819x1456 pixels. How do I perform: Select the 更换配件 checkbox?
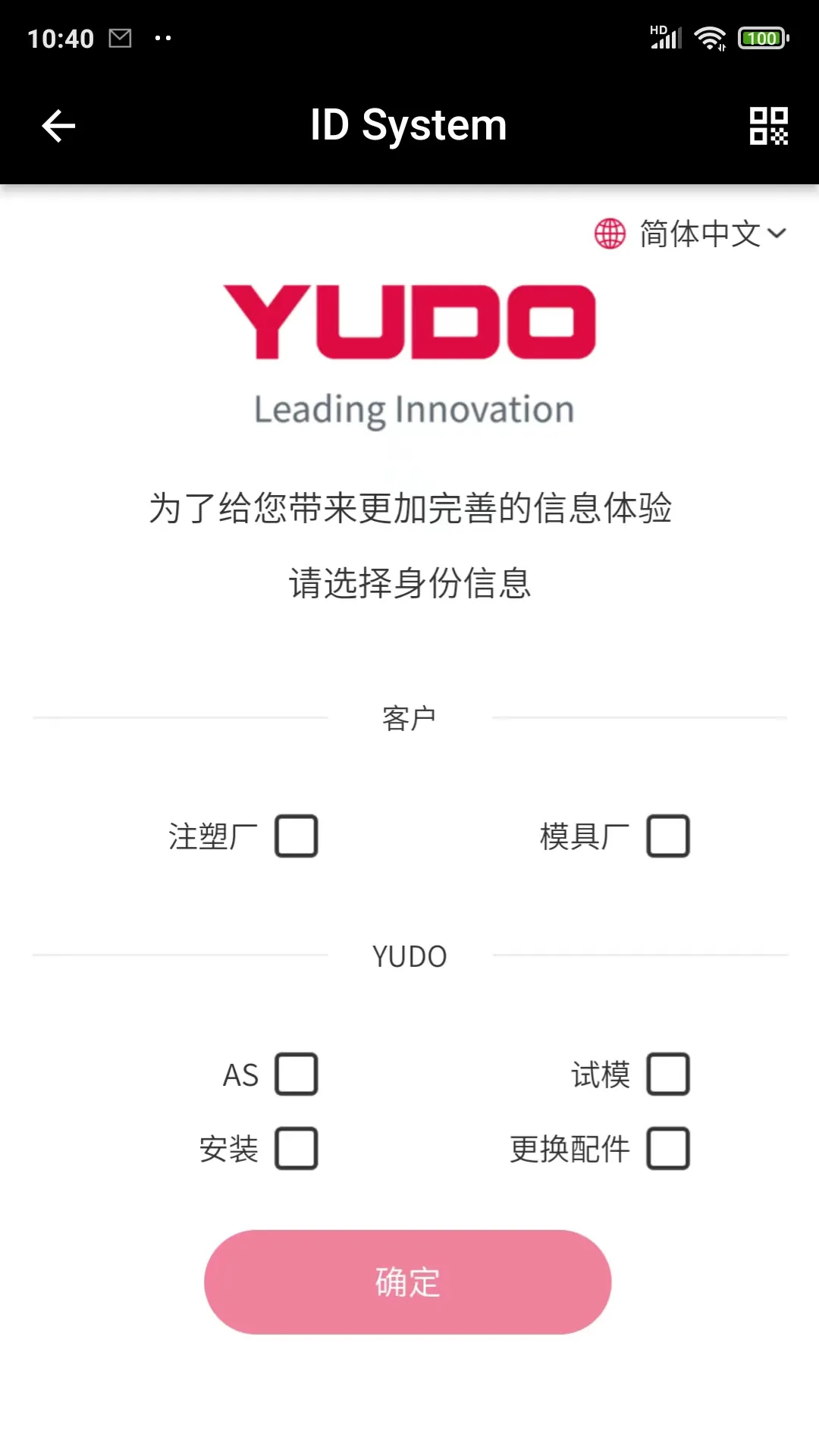[x=668, y=1150]
